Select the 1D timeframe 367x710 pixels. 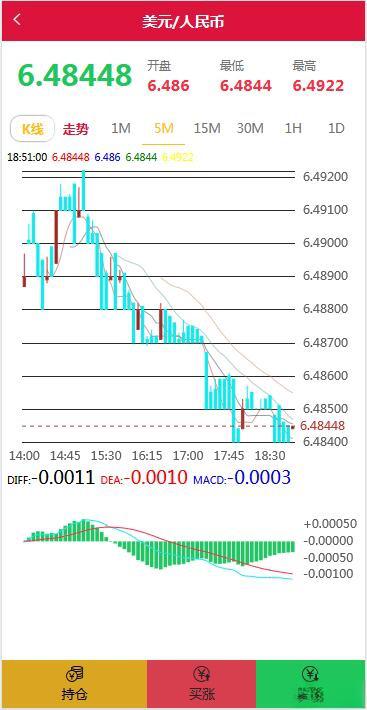click(x=336, y=129)
